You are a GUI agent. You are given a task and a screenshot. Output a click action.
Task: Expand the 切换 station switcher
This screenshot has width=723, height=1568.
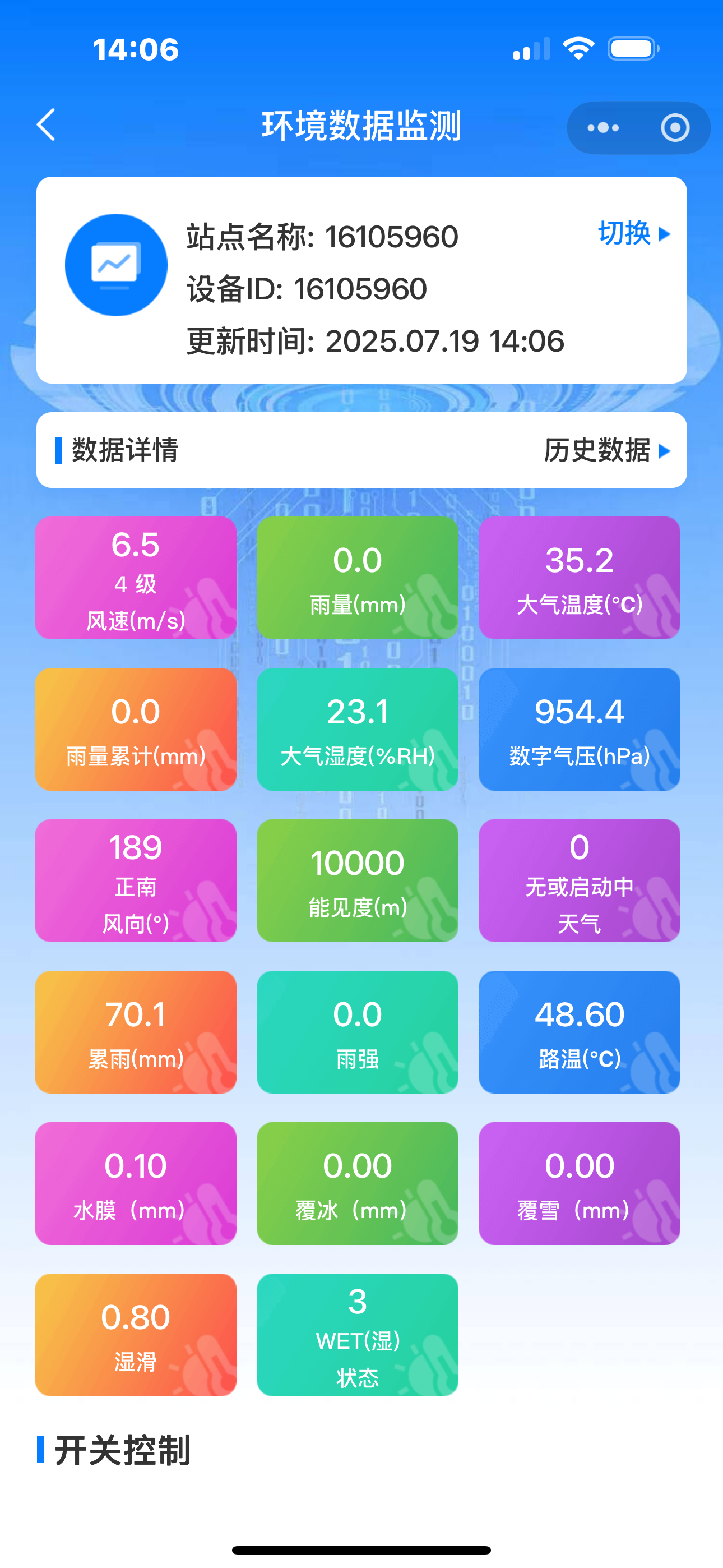click(x=633, y=234)
